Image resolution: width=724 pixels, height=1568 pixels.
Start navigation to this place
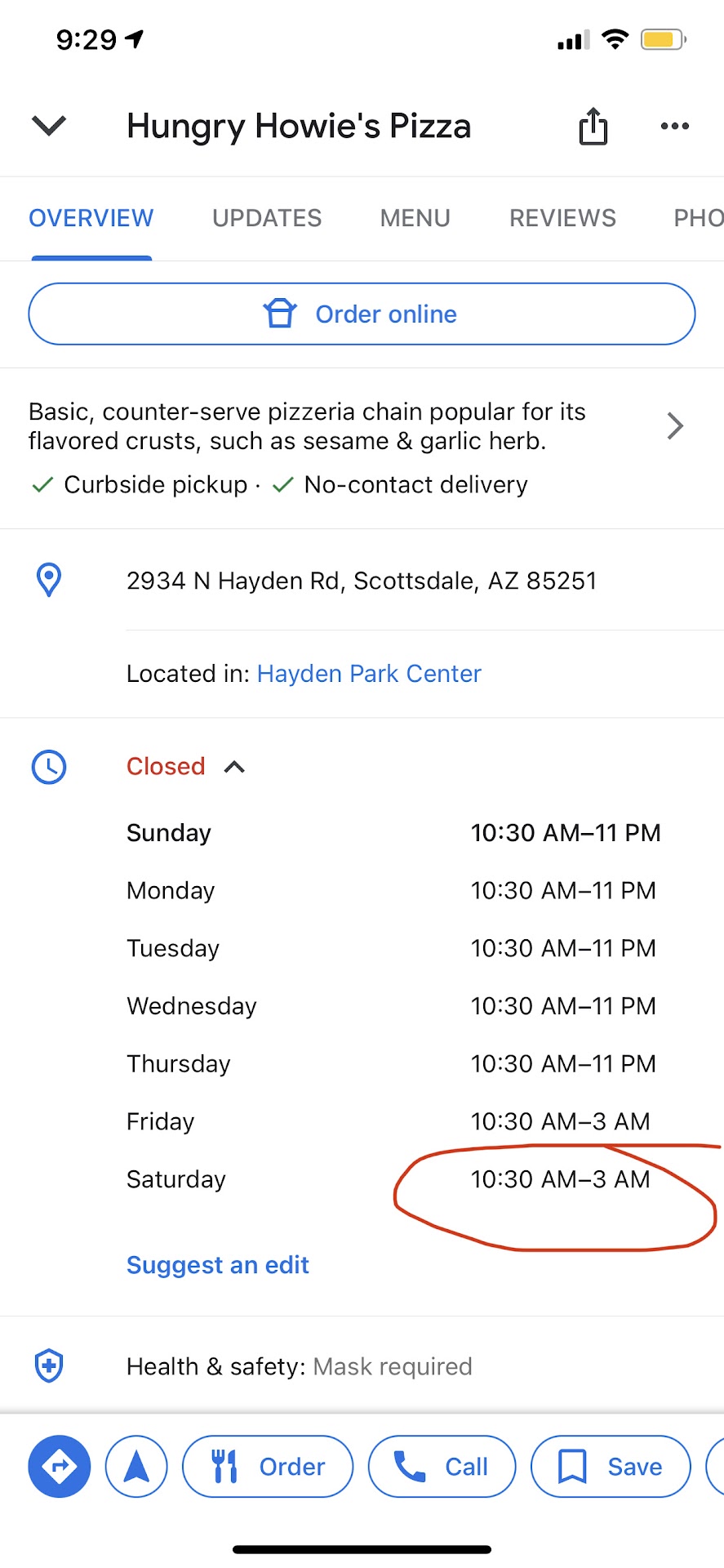pyautogui.click(x=136, y=1467)
